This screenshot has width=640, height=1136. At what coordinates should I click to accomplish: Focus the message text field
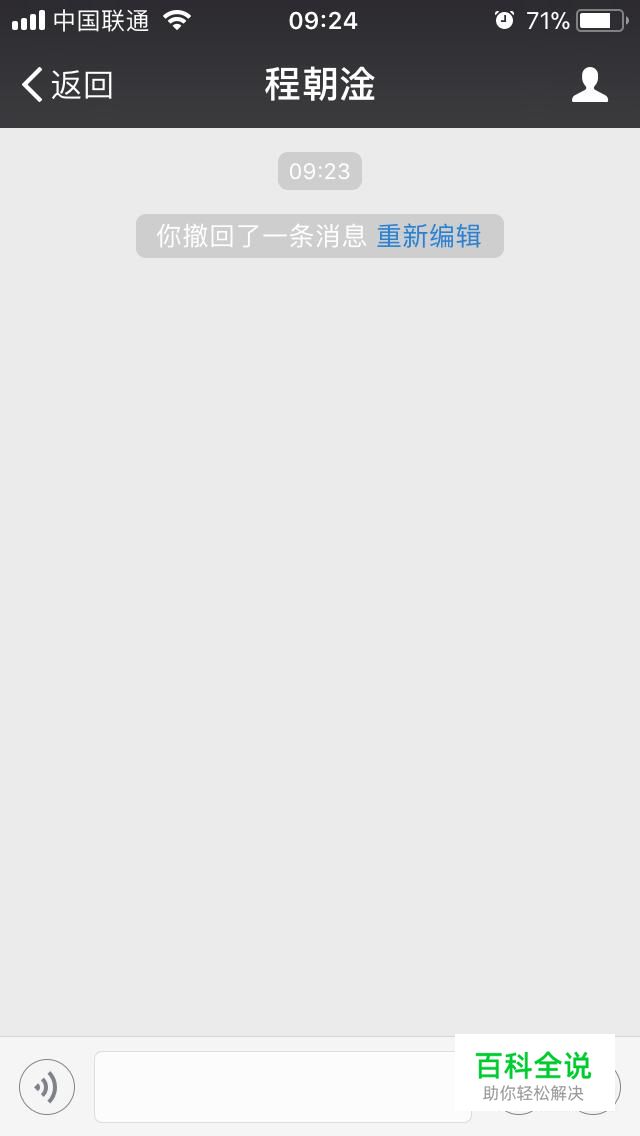283,1087
